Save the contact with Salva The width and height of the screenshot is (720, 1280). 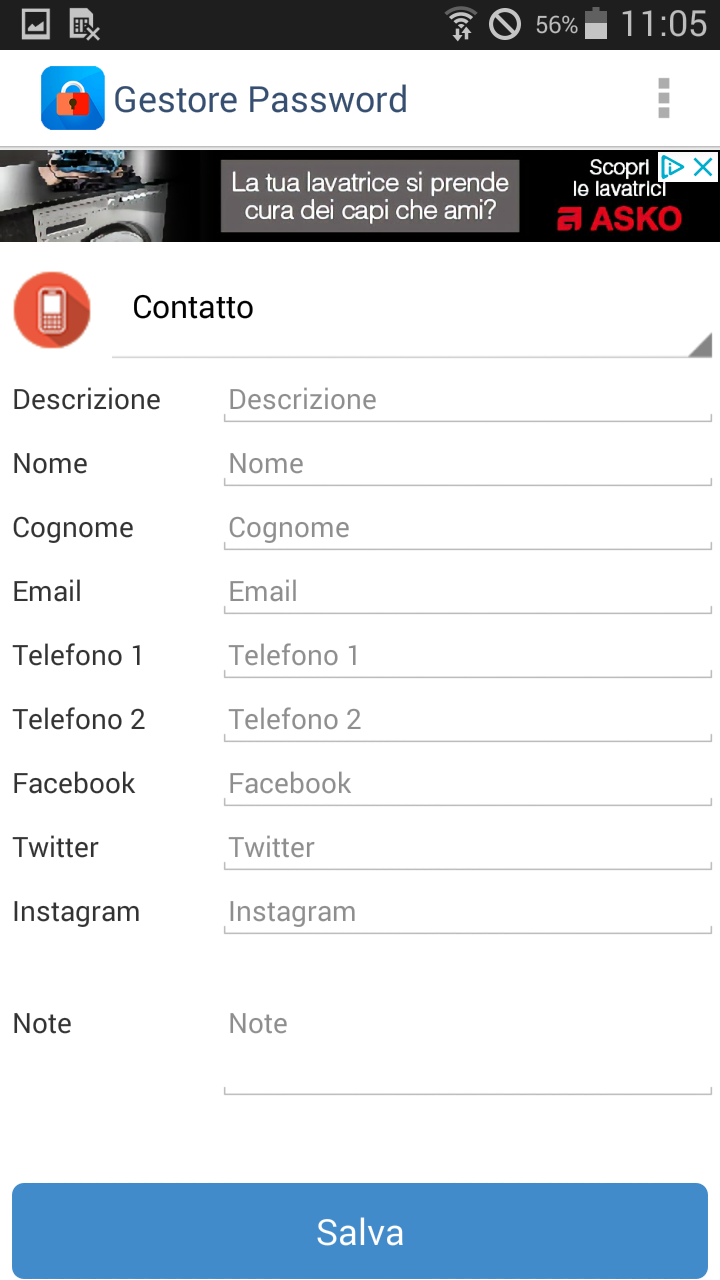point(360,1231)
